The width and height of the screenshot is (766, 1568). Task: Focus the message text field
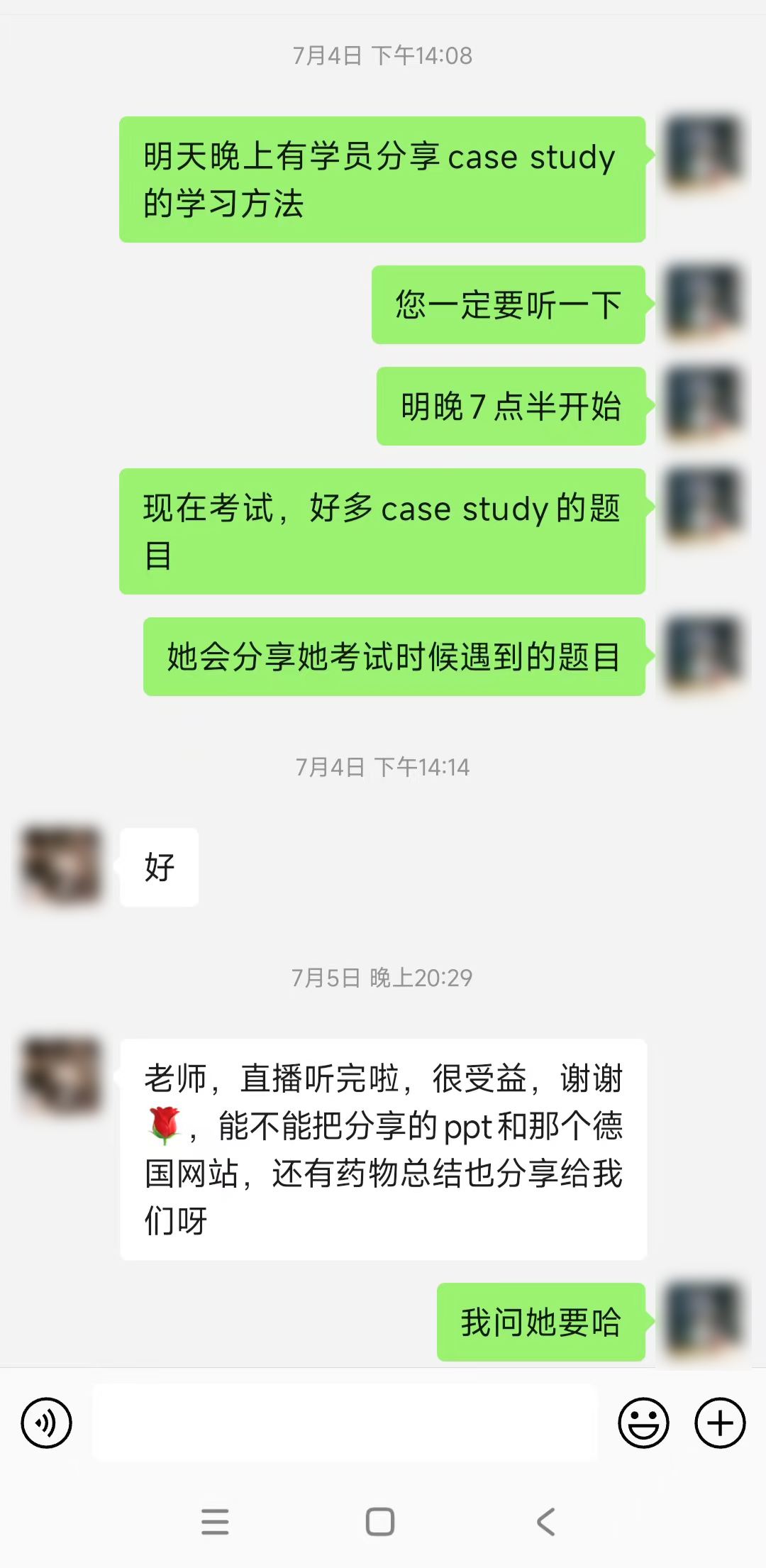[345, 1423]
